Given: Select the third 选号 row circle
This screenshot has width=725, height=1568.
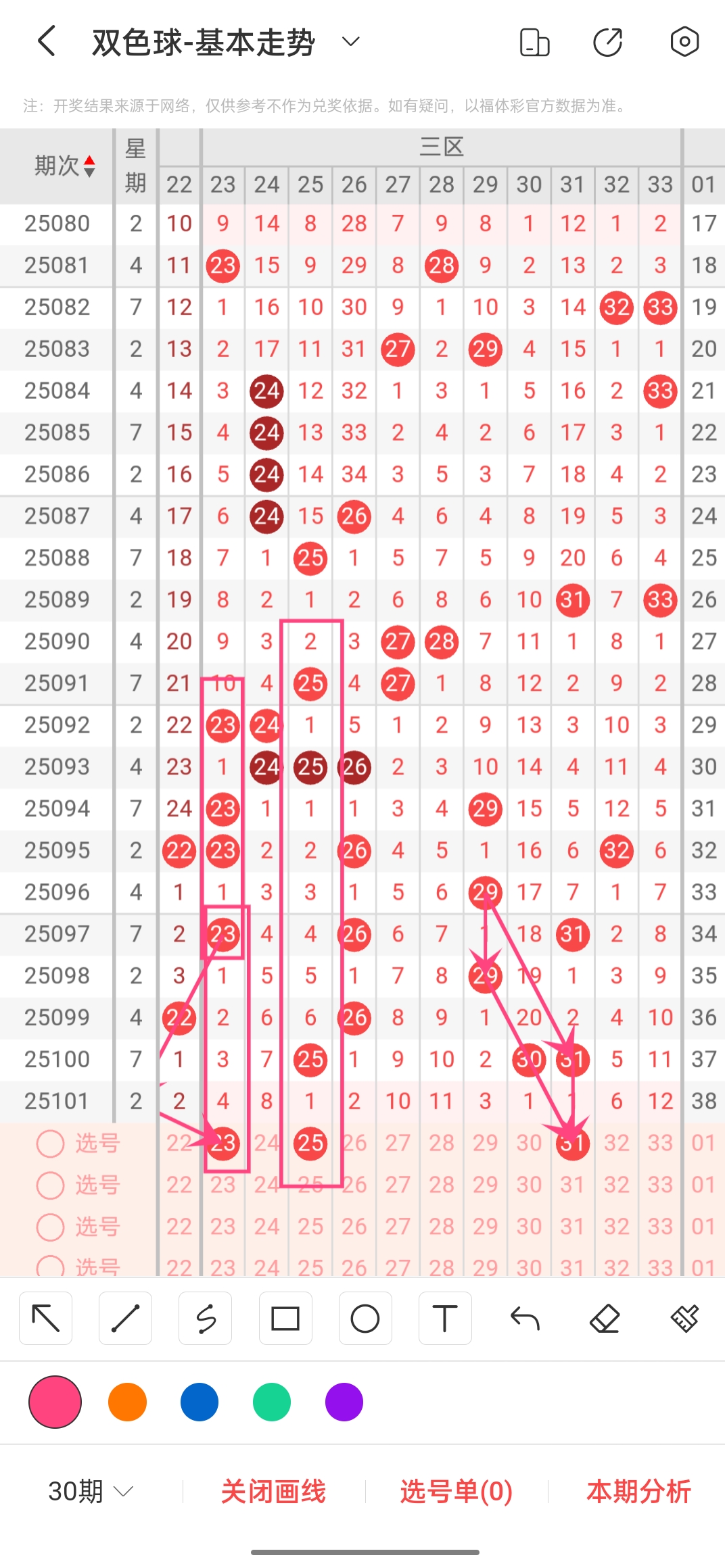Looking at the screenshot, I should 50,1227.
